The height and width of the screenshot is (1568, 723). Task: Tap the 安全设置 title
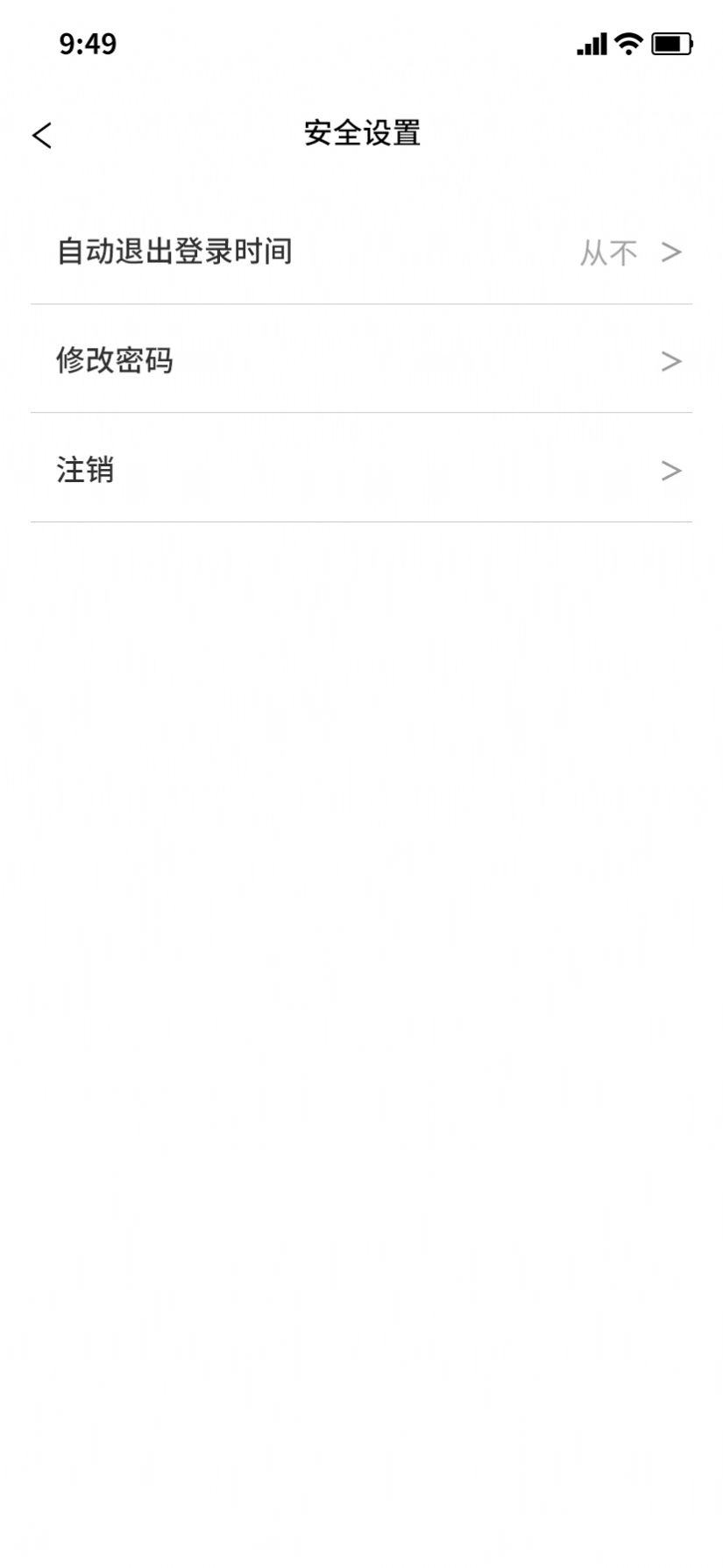tap(361, 131)
